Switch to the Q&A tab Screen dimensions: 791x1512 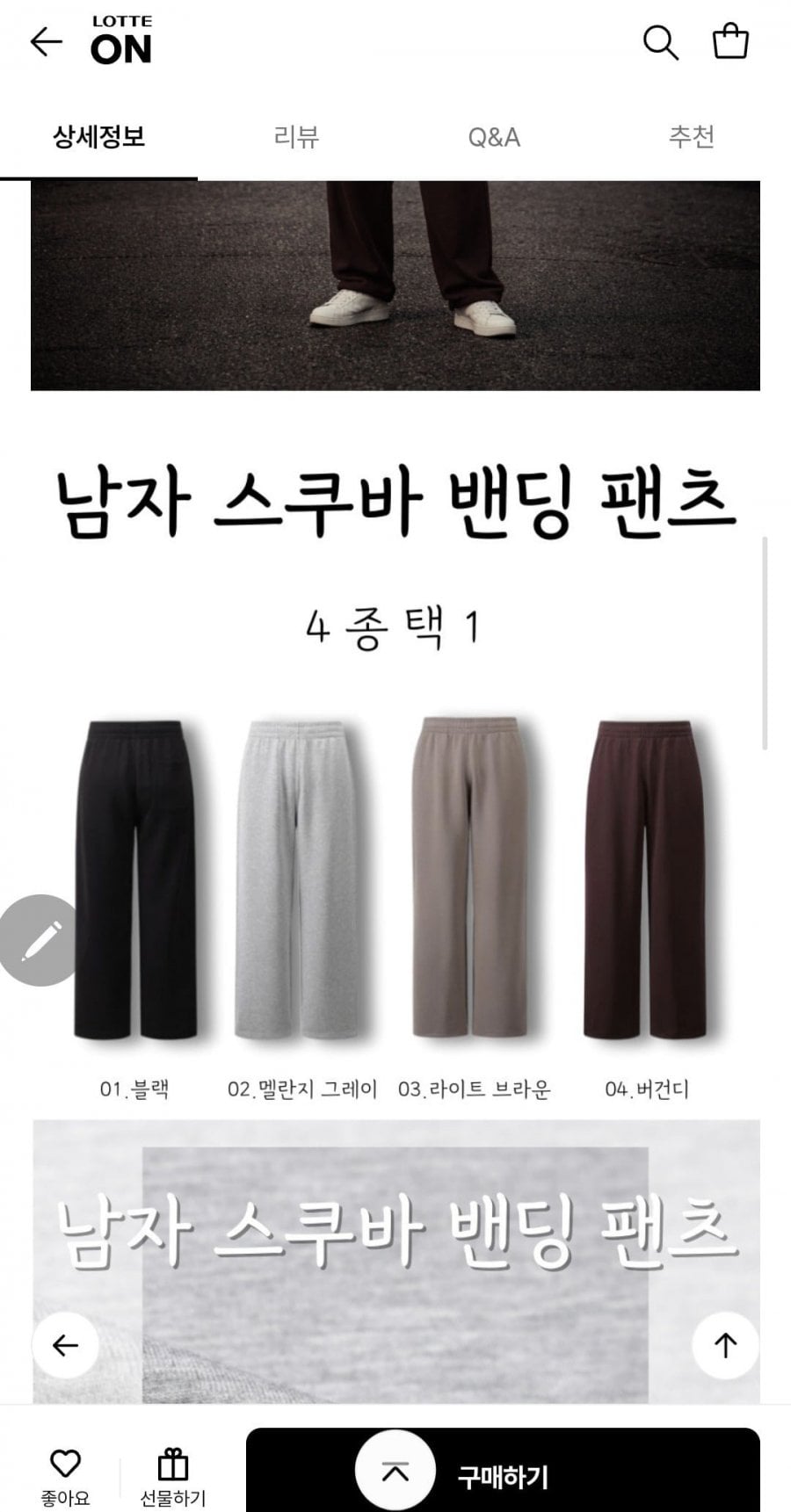(x=494, y=137)
